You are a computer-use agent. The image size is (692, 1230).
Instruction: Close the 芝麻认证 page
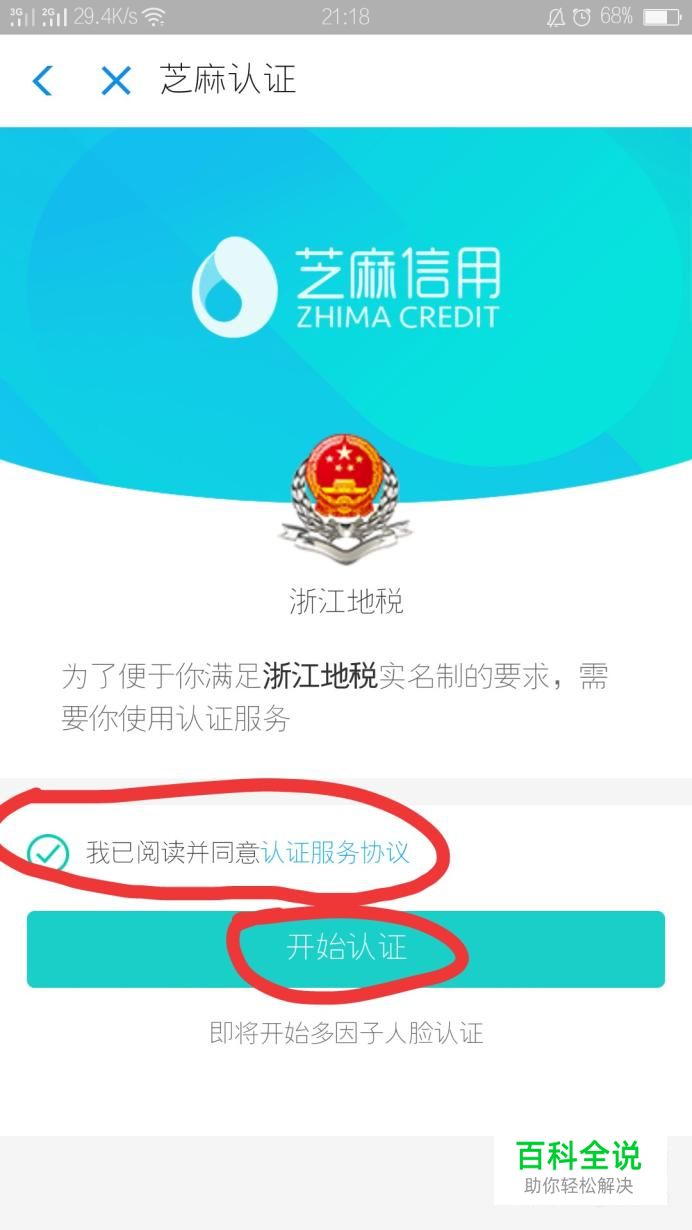(116, 80)
